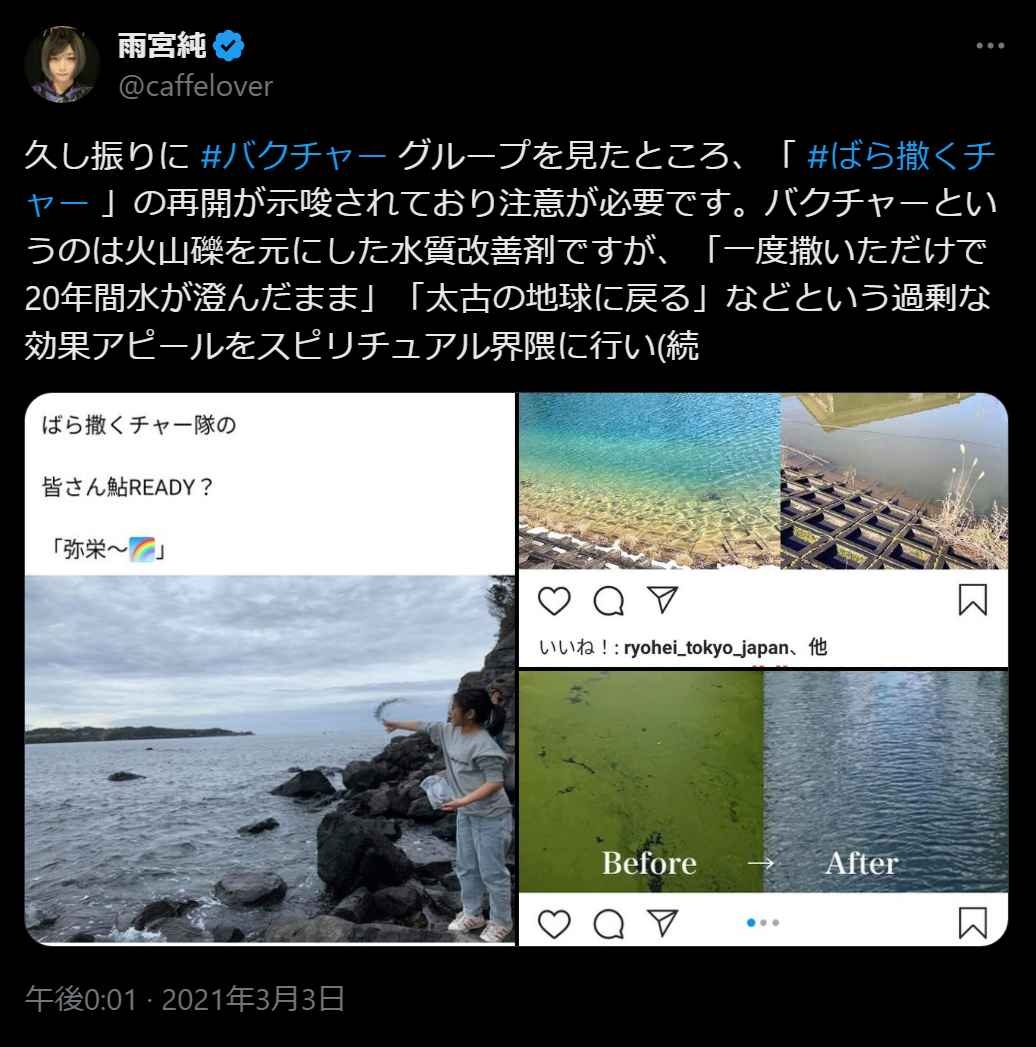
Task: Follow the #ばら撒くチャー hashtag link
Action: (x=899, y=156)
